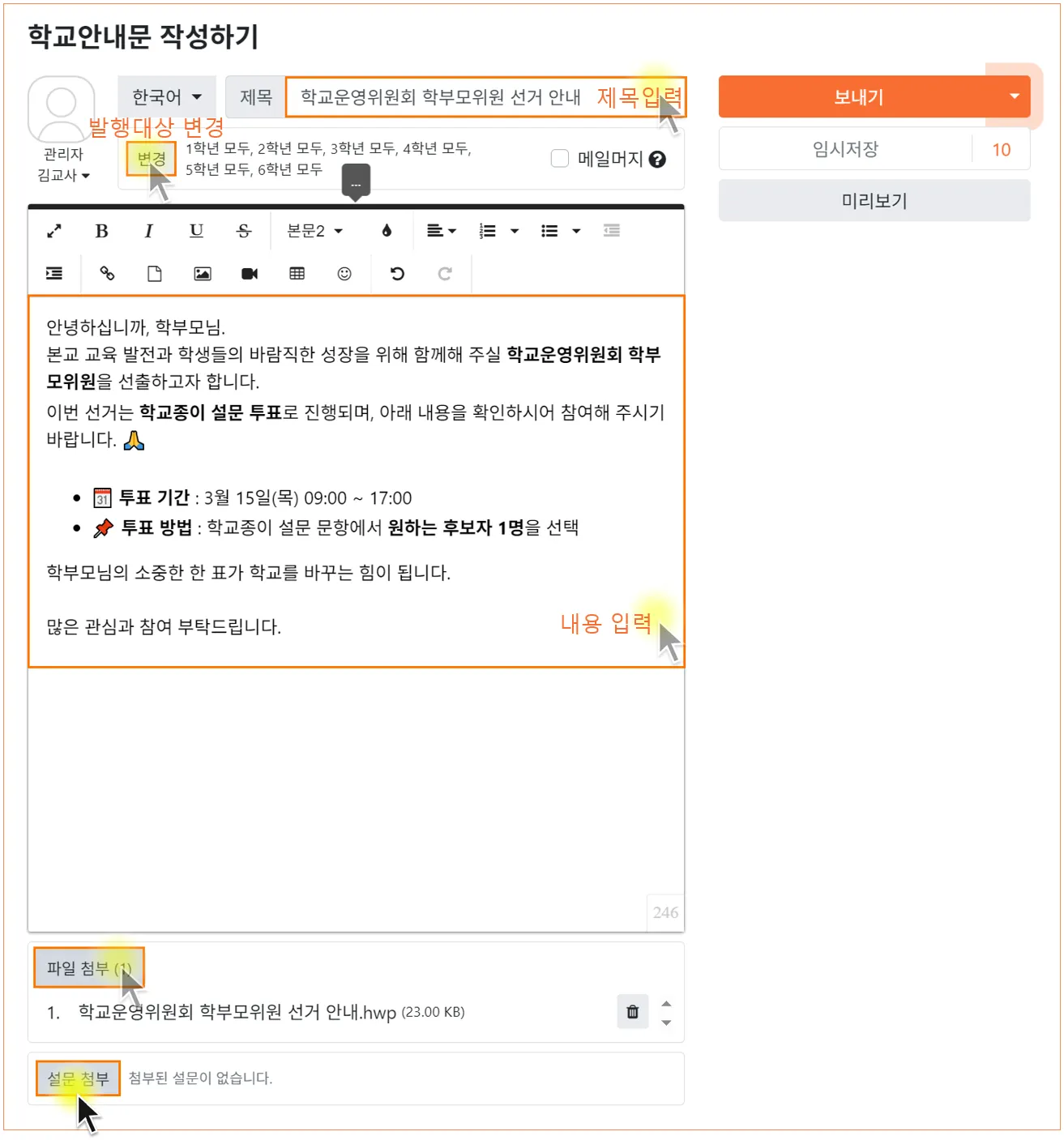Viewport: 1064px width, 1140px height.
Task: Tap 변경 to change recipients
Action: [x=151, y=159]
